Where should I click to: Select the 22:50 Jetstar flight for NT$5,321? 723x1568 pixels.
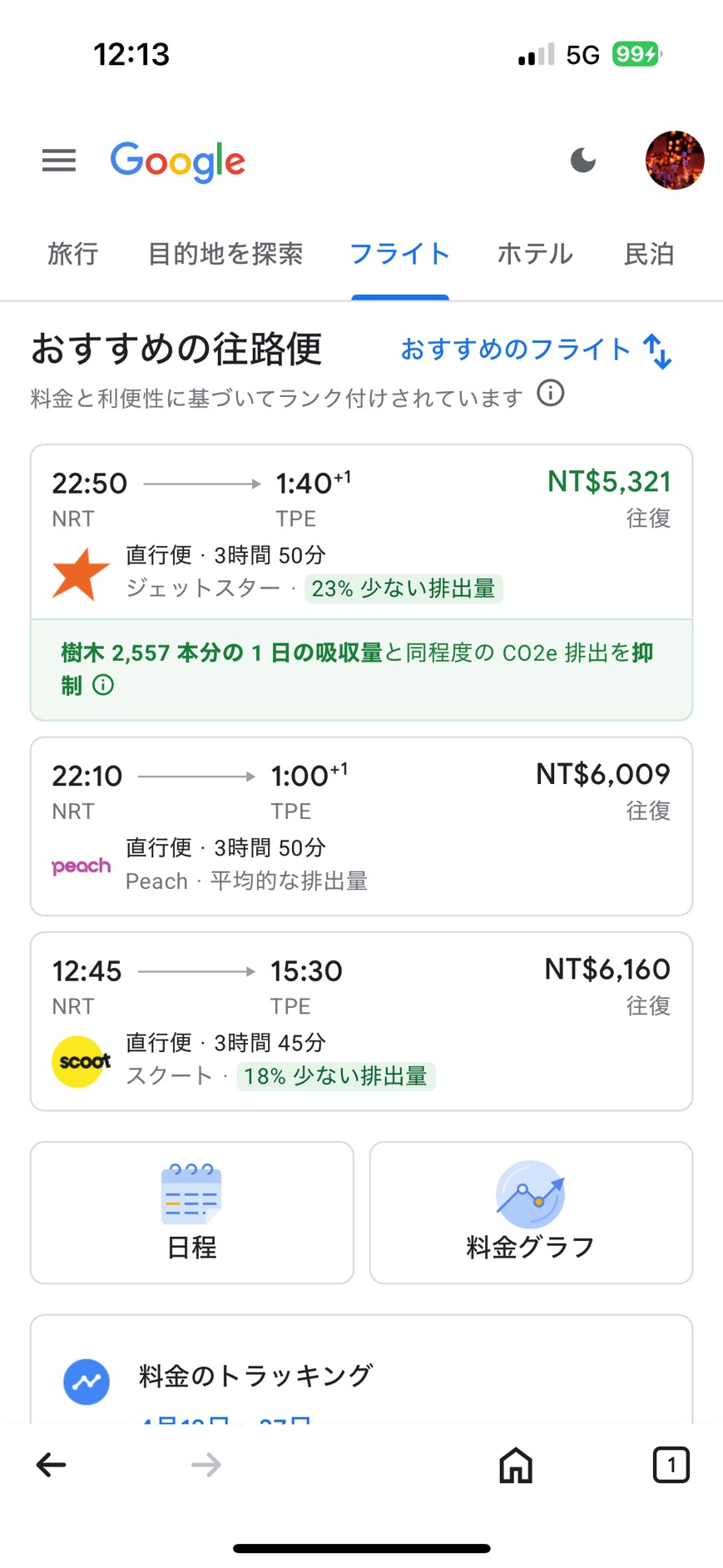pyautogui.click(x=361, y=533)
